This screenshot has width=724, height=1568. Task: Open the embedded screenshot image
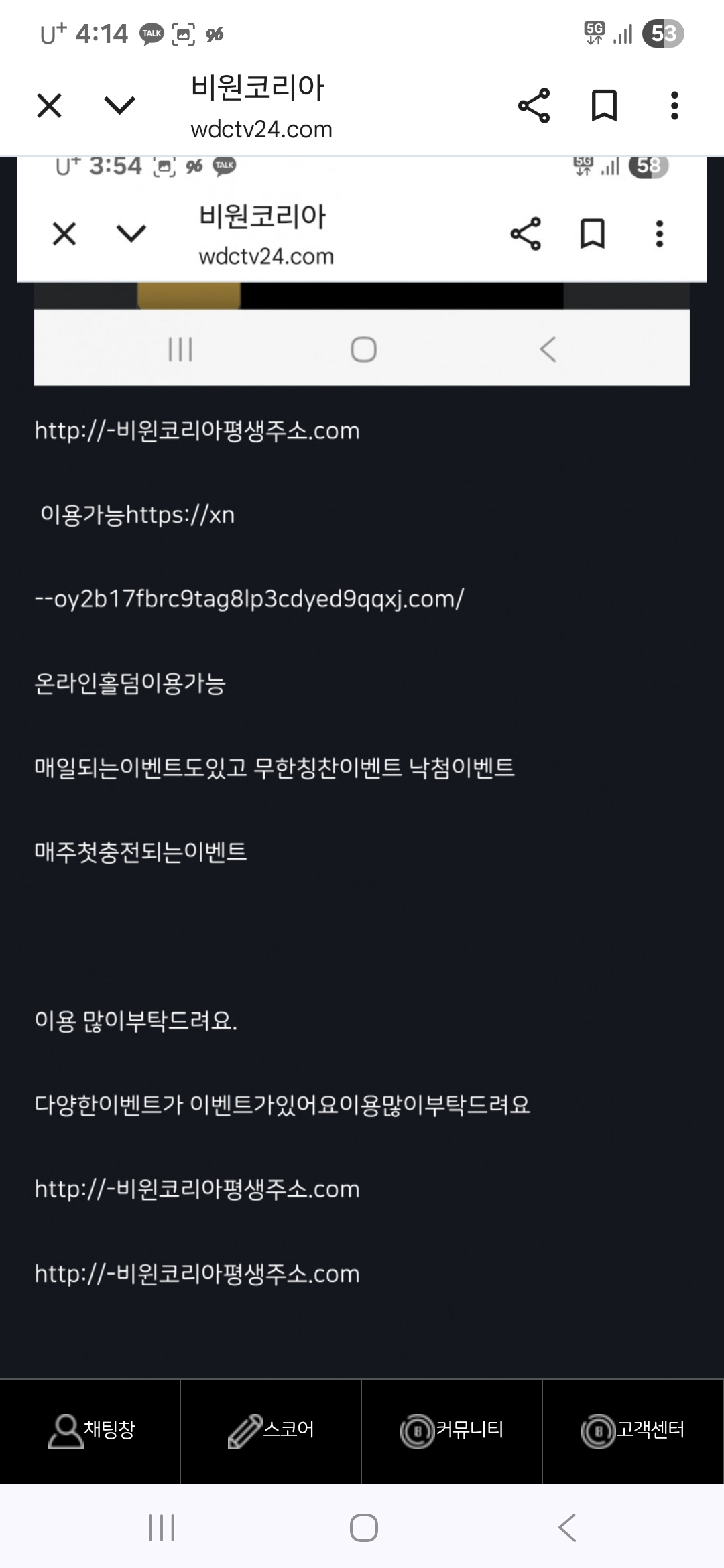(362, 271)
